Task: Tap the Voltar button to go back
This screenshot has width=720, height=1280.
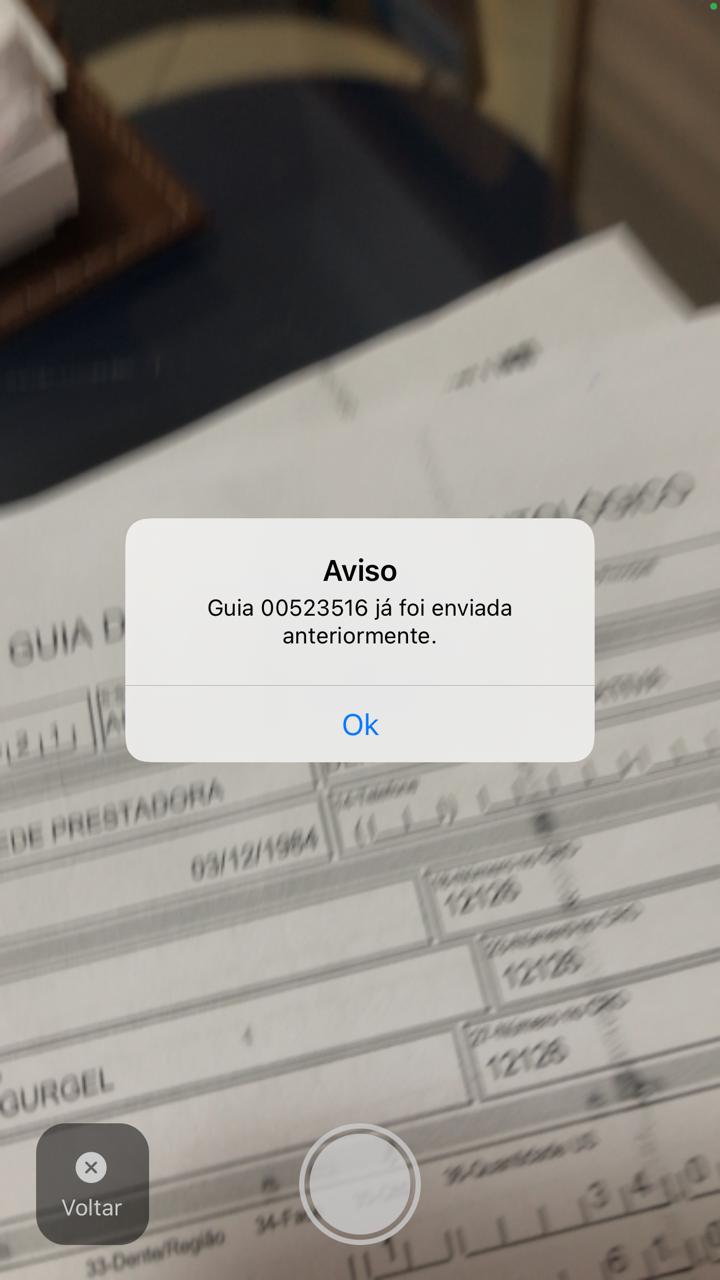Action: [92, 1184]
